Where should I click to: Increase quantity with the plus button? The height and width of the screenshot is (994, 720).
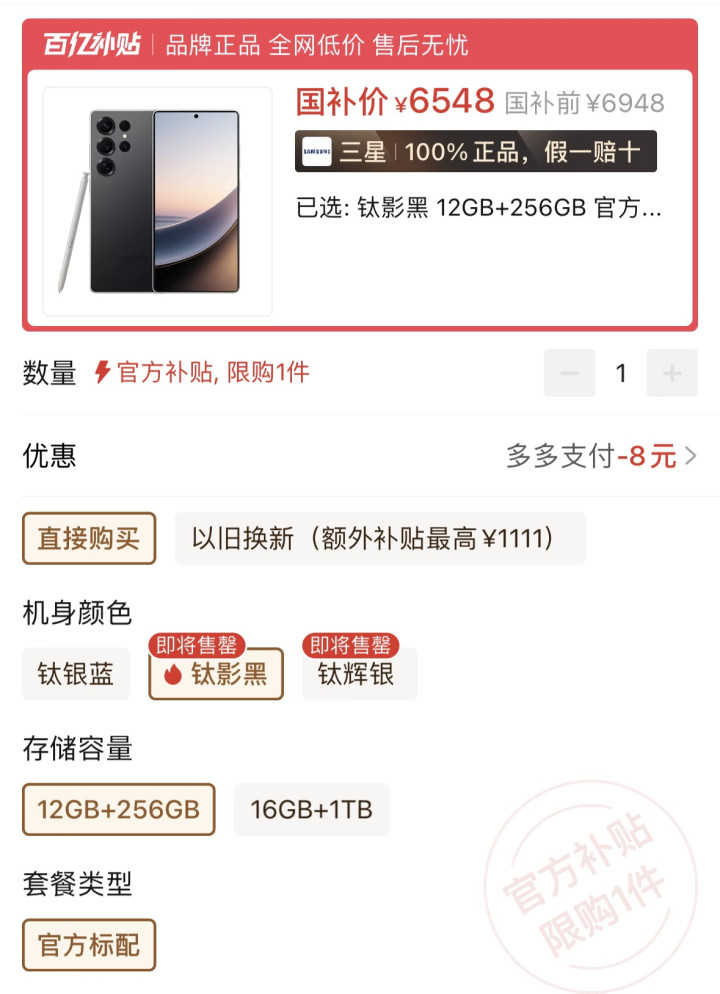[x=672, y=373]
